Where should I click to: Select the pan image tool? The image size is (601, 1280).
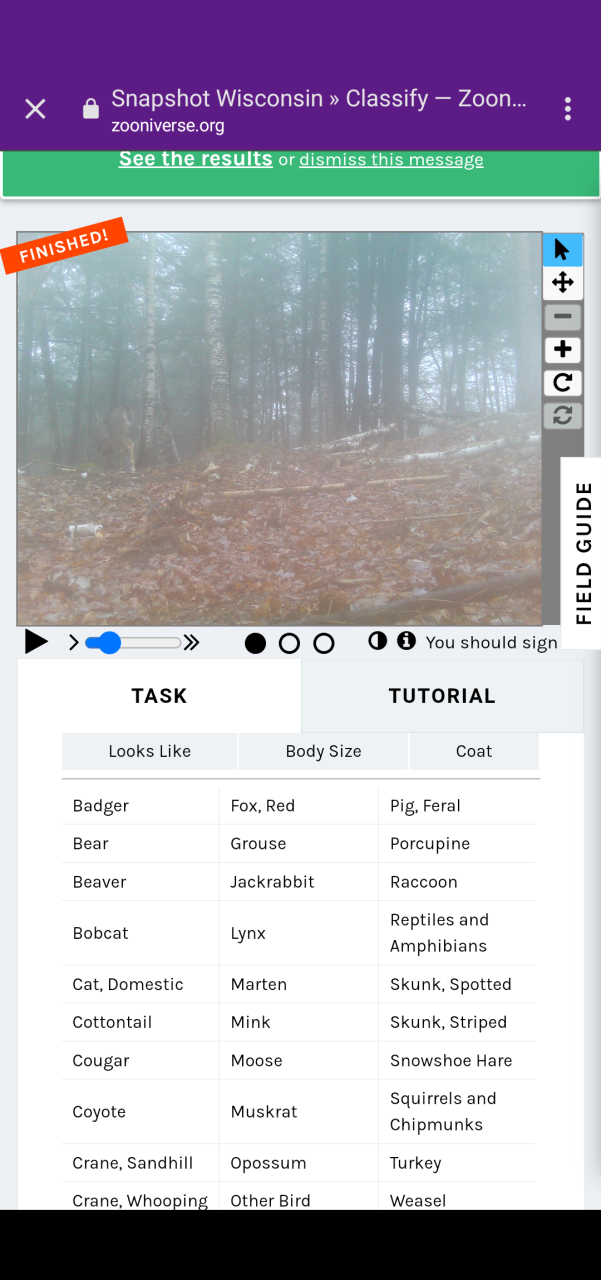tap(562, 283)
